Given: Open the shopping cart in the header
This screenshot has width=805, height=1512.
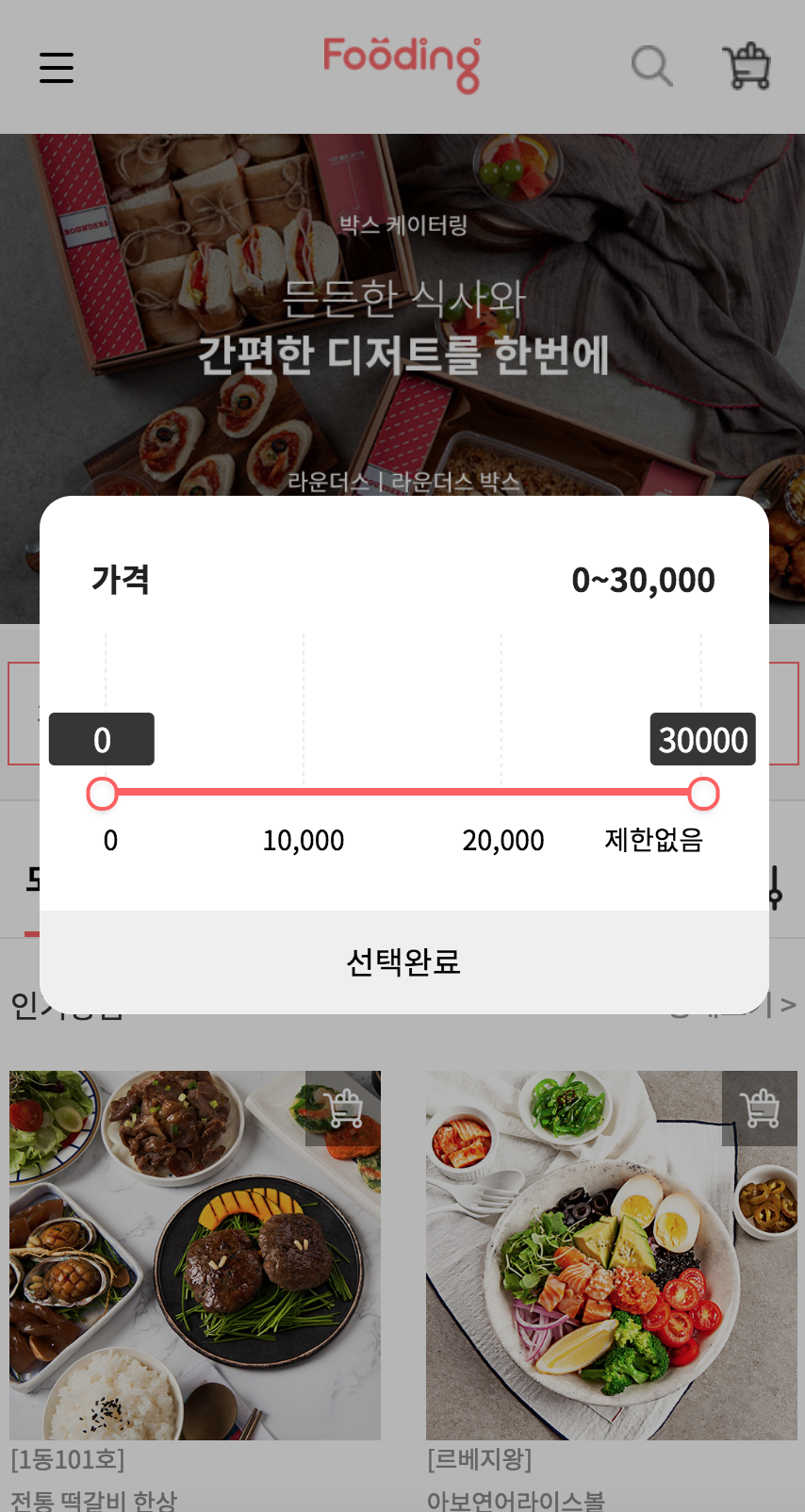Looking at the screenshot, I should click(747, 66).
